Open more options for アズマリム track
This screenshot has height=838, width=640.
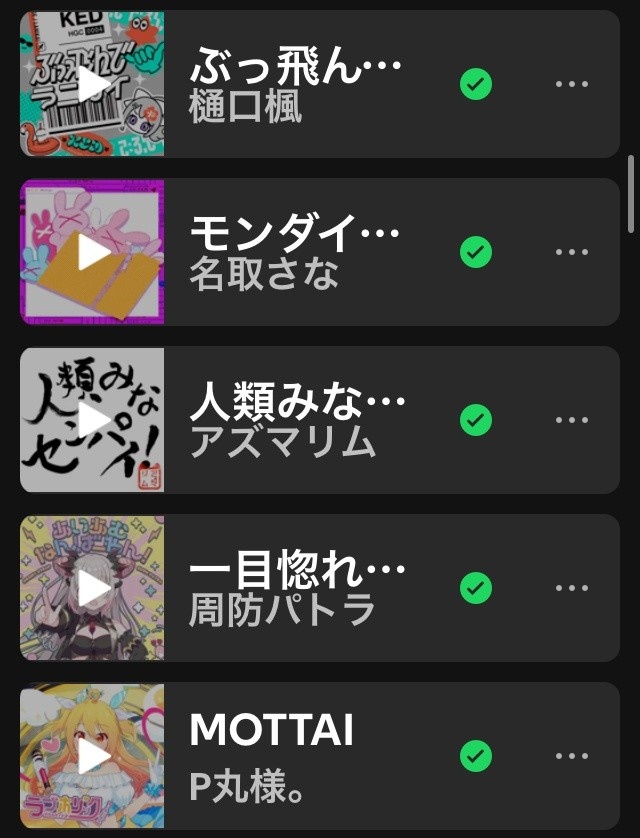(572, 420)
